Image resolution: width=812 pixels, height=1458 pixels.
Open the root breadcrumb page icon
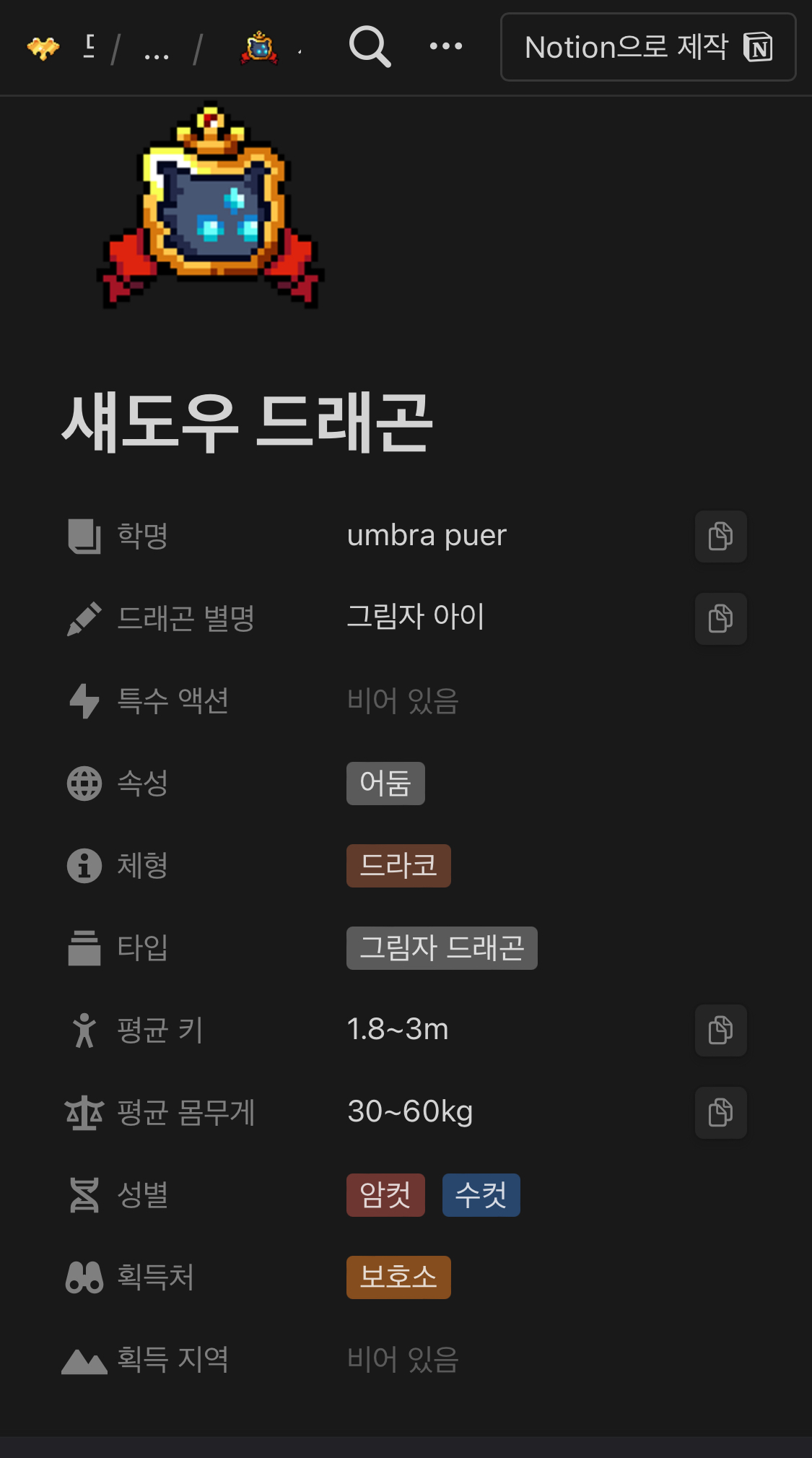click(x=43, y=48)
